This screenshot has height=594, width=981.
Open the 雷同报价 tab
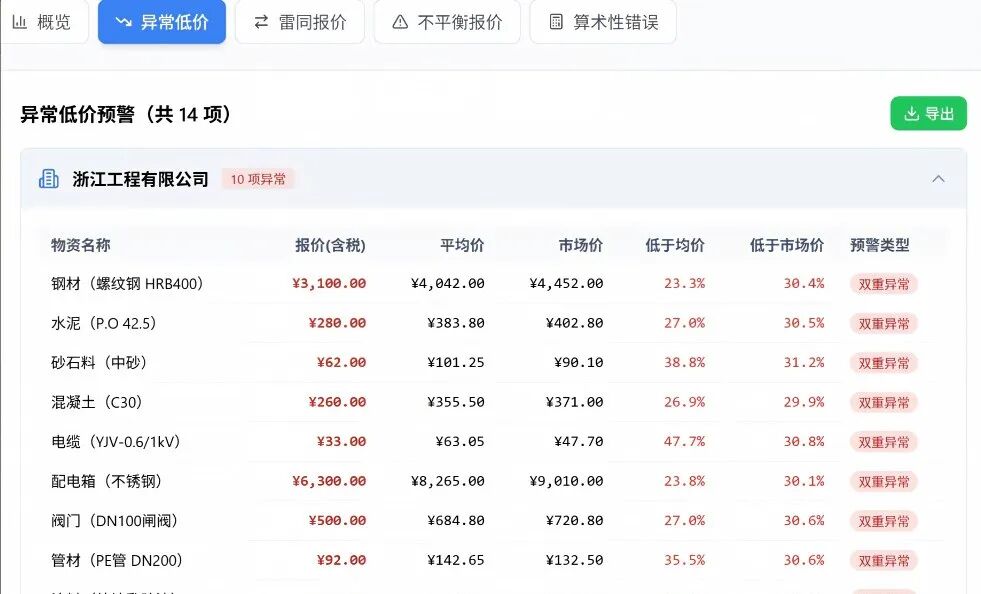tap(300, 22)
